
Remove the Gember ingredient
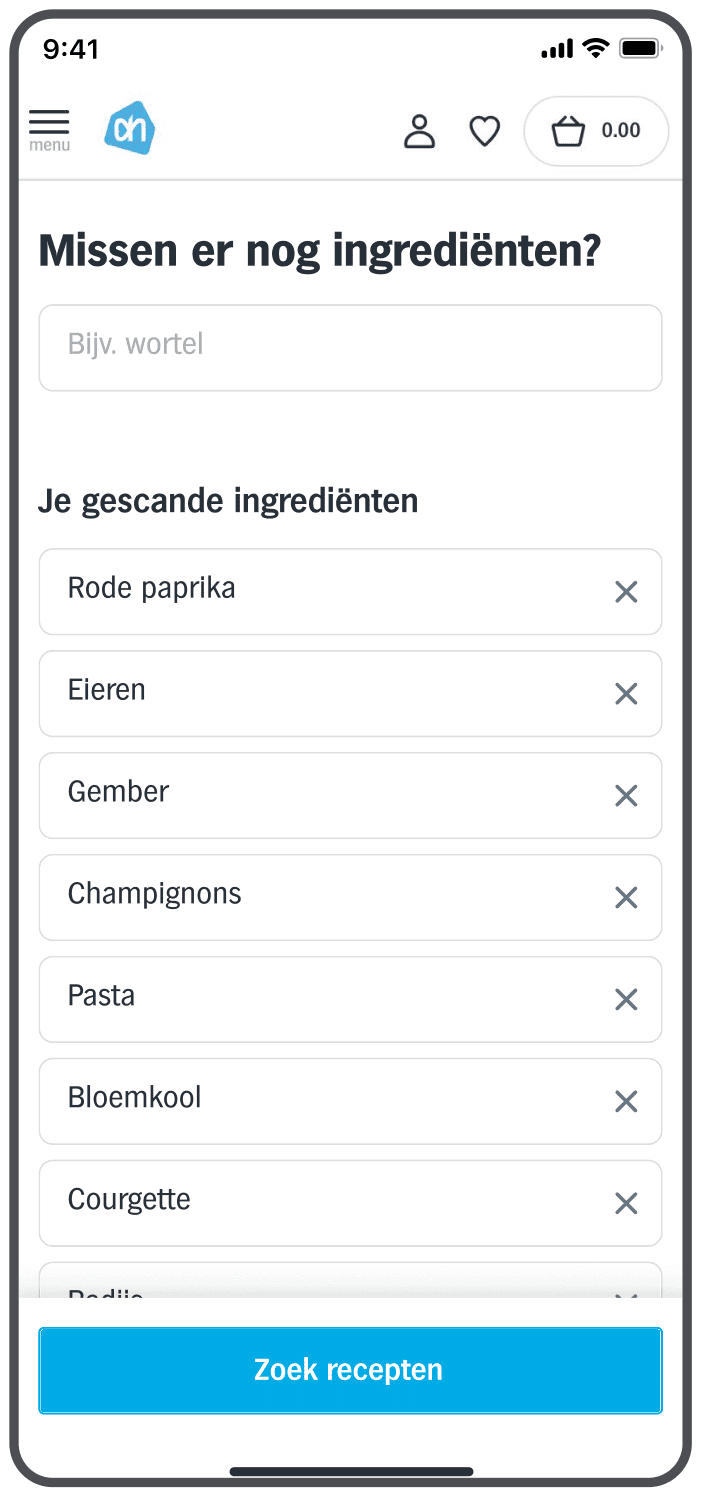click(626, 796)
